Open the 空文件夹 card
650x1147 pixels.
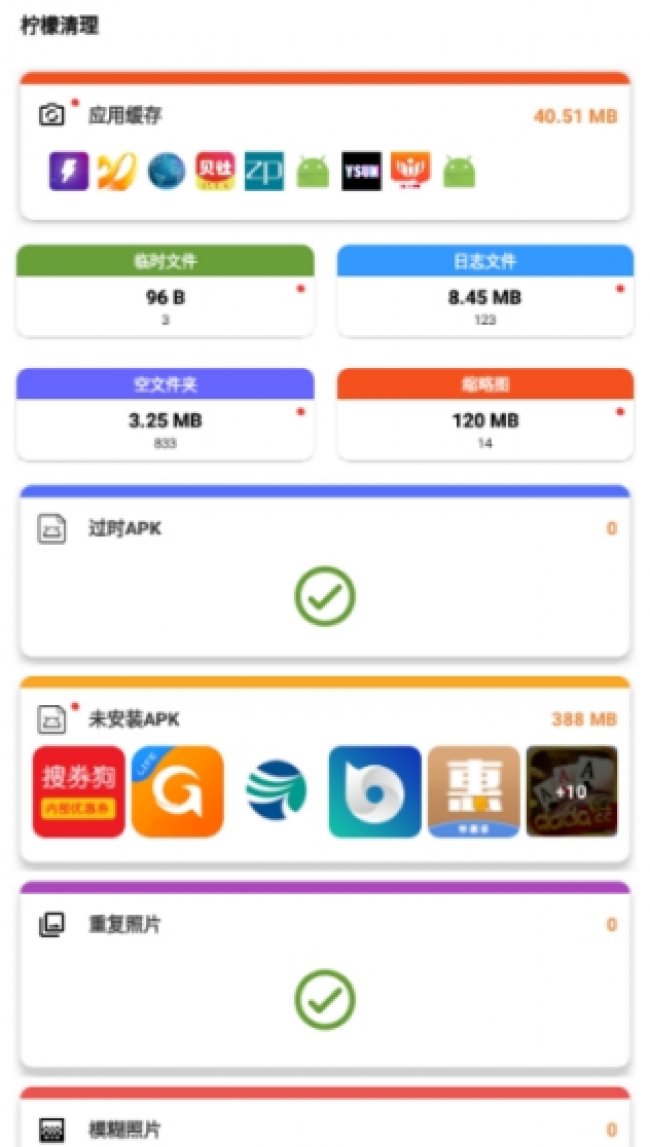pos(165,415)
